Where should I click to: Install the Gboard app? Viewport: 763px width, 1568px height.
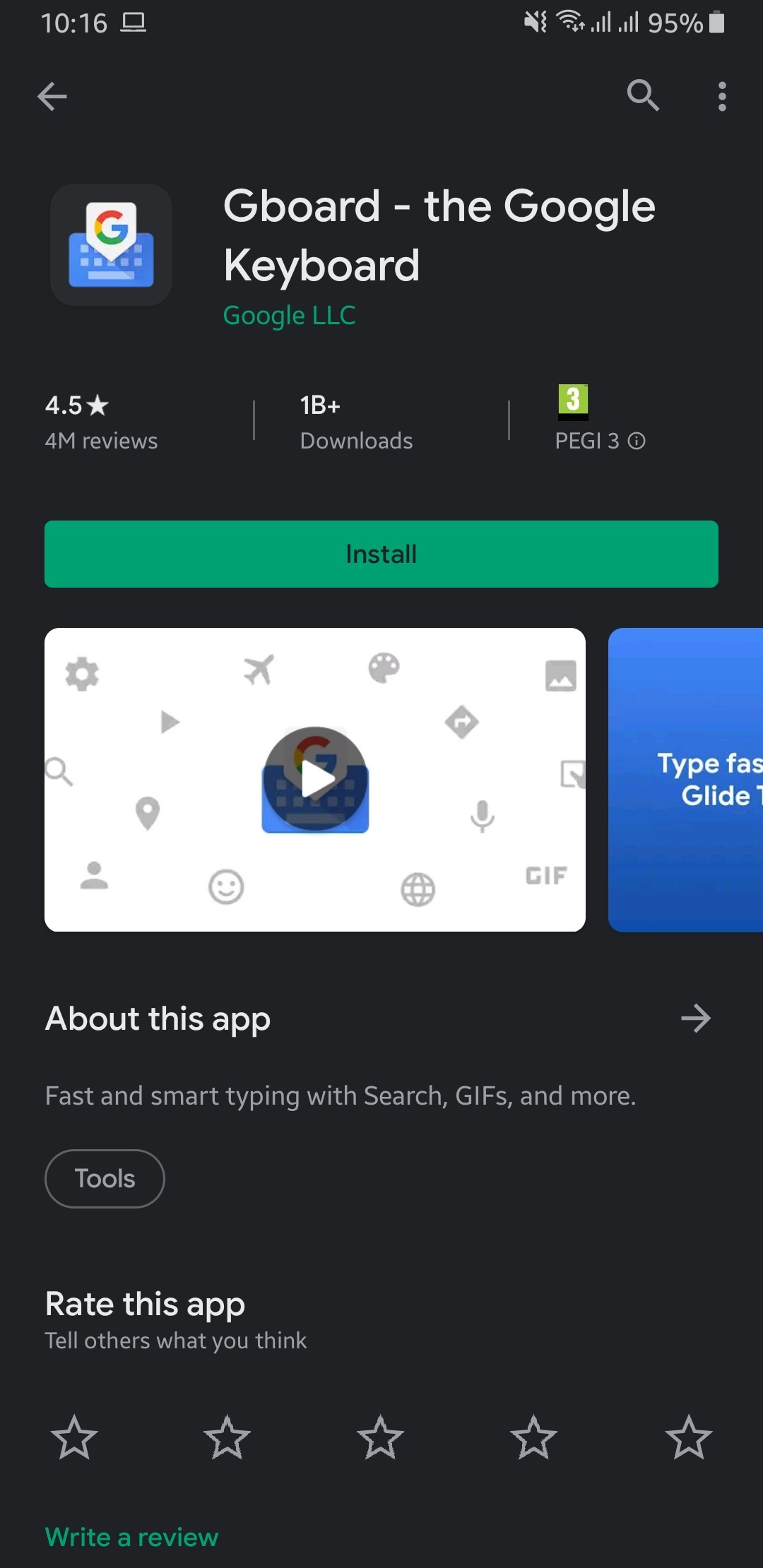381,554
